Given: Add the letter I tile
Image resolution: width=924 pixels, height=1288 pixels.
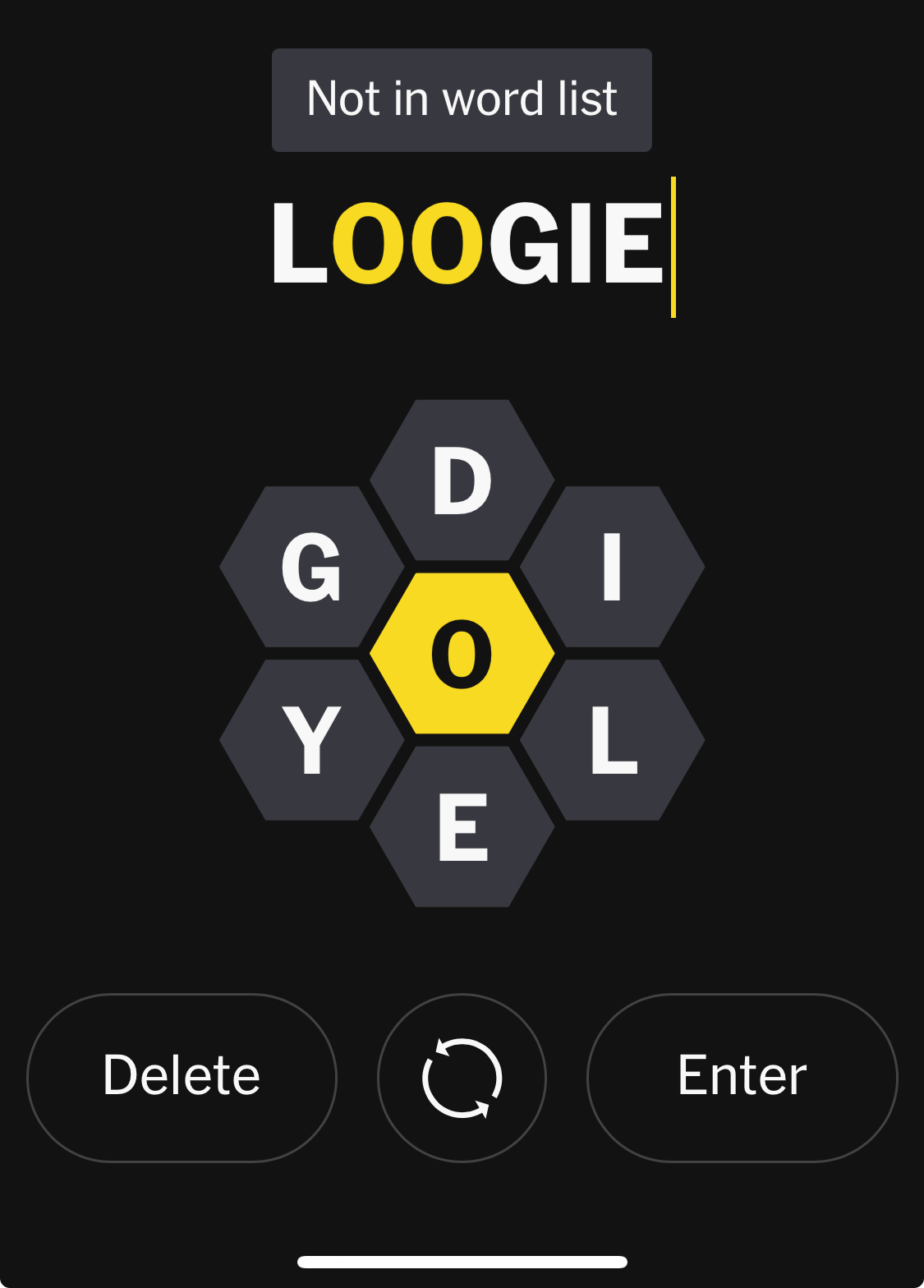Looking at the screenshot, I should coord(612,567).
